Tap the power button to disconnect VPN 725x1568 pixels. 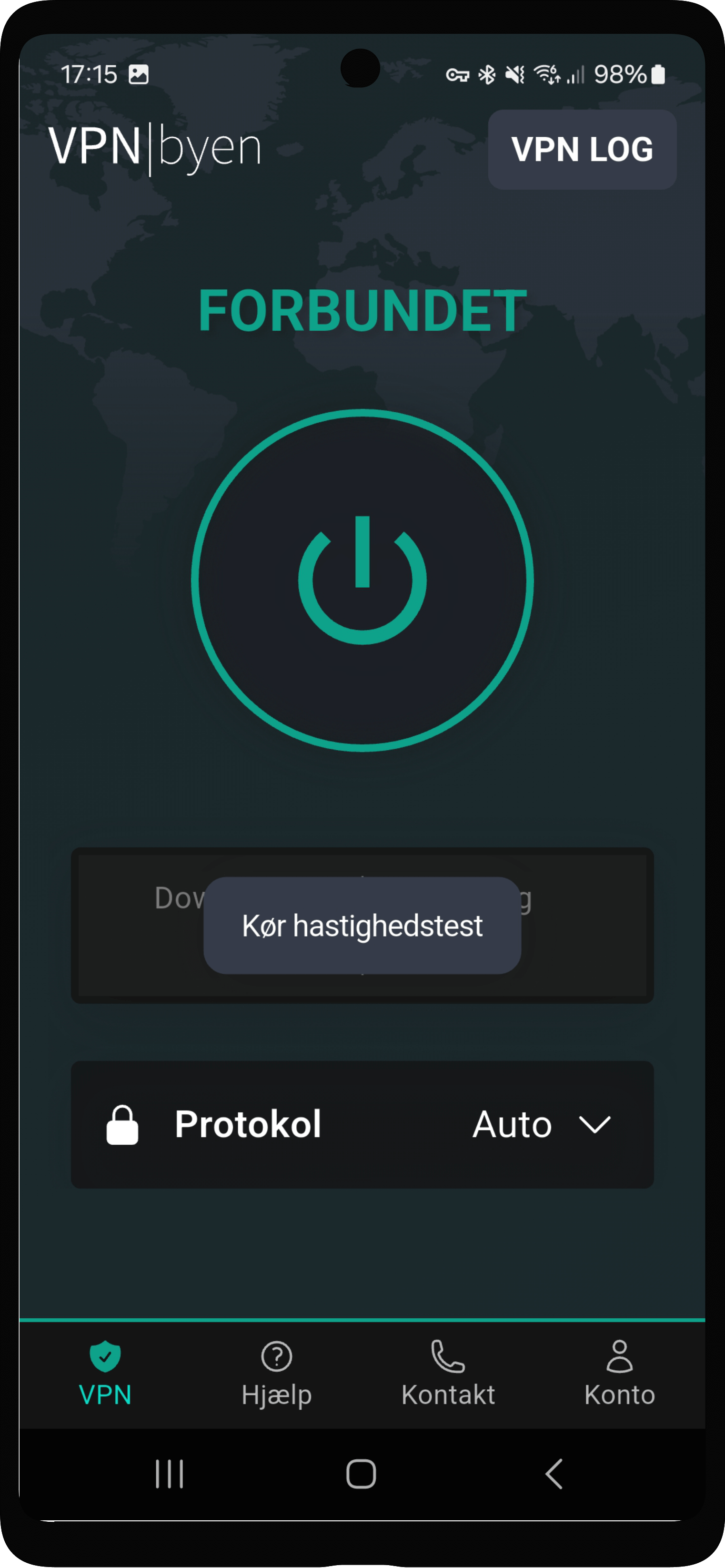tap(362, 580)
